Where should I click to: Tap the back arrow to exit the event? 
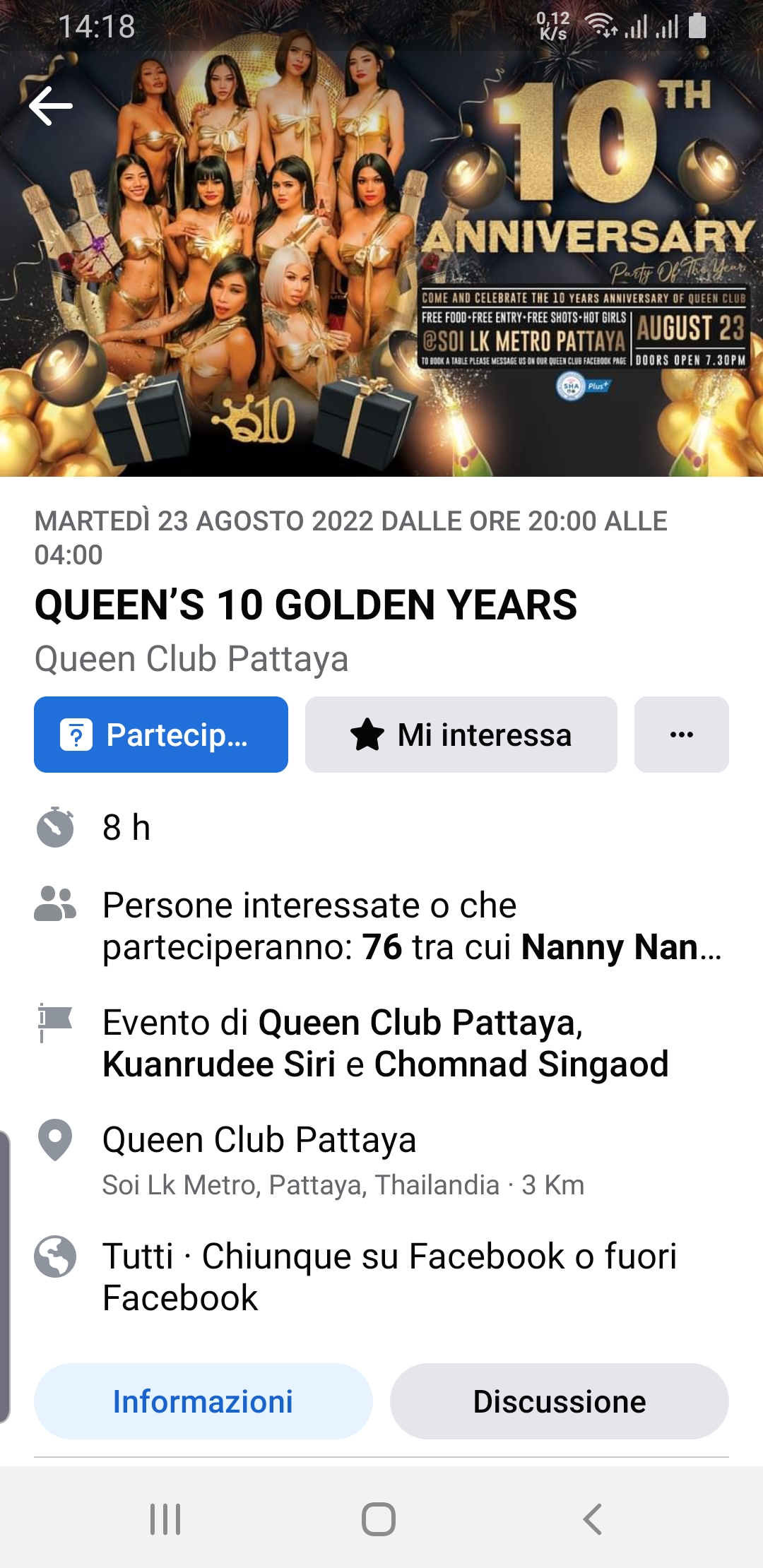coord(49,106)
